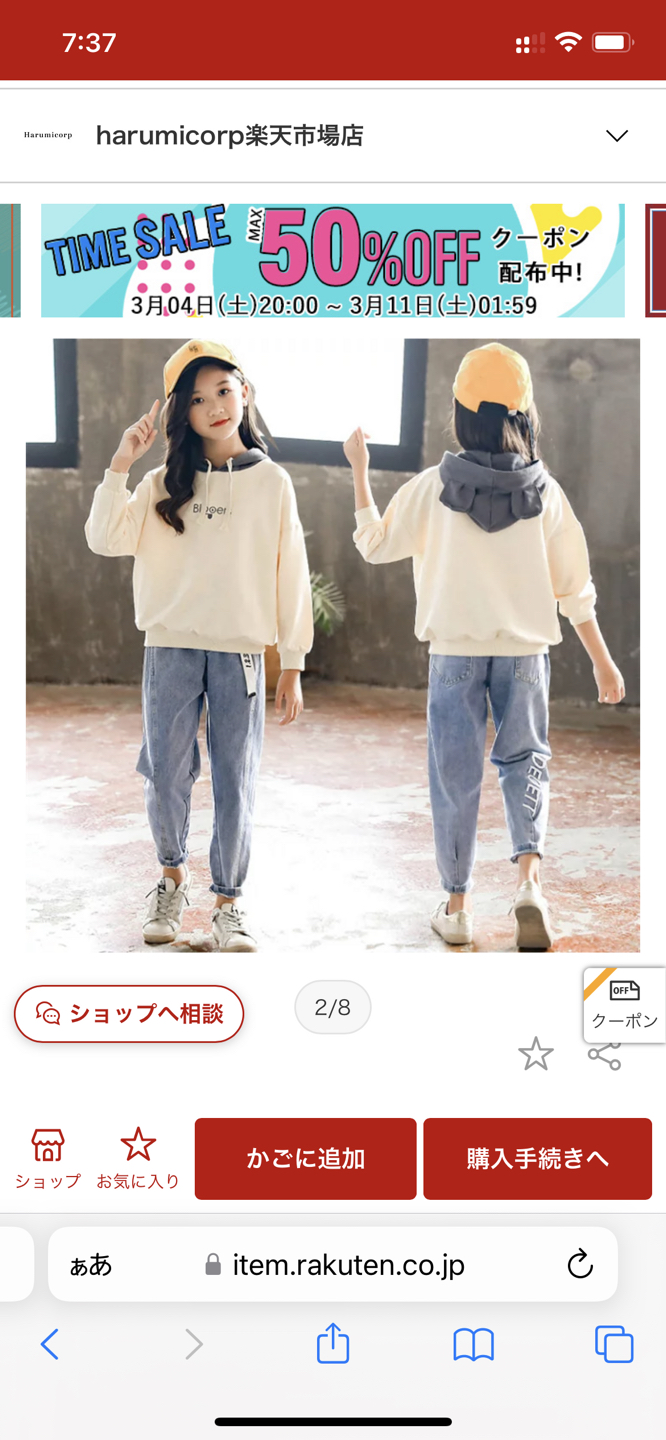Open the OFF クーポン coupon tab
The height and width of the screenshot is (1440, 666).
625,1005
